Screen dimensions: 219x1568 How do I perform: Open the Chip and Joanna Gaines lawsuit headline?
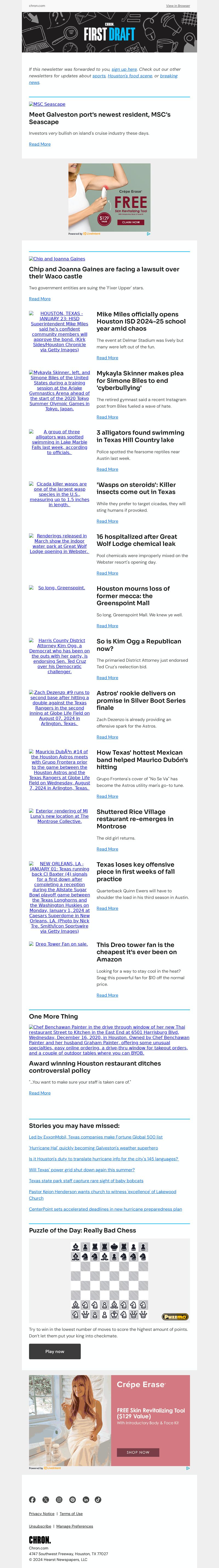click(x=104, y=272)
